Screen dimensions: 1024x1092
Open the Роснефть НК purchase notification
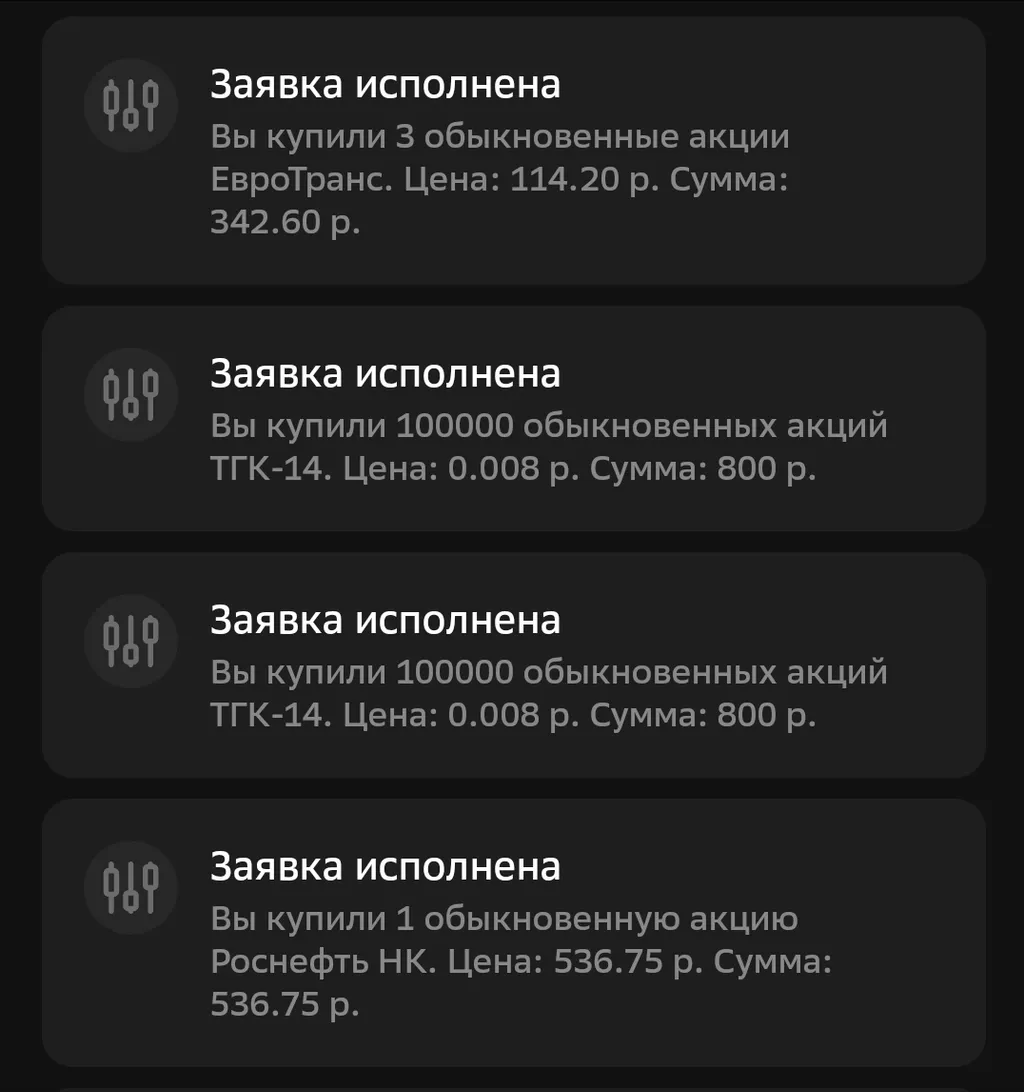tap(512, 933)
